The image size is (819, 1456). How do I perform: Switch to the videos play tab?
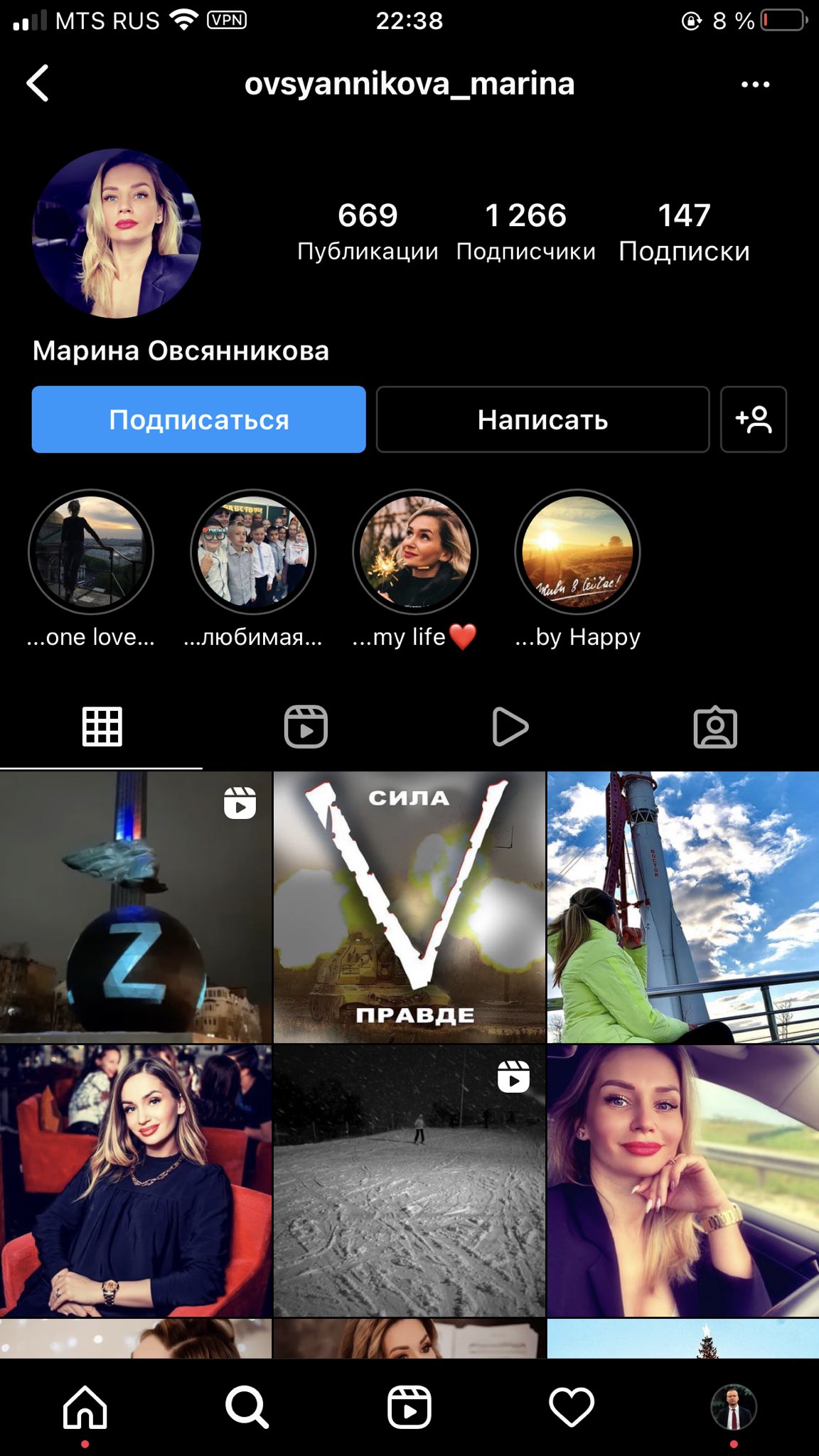click(x=510, y=727)
